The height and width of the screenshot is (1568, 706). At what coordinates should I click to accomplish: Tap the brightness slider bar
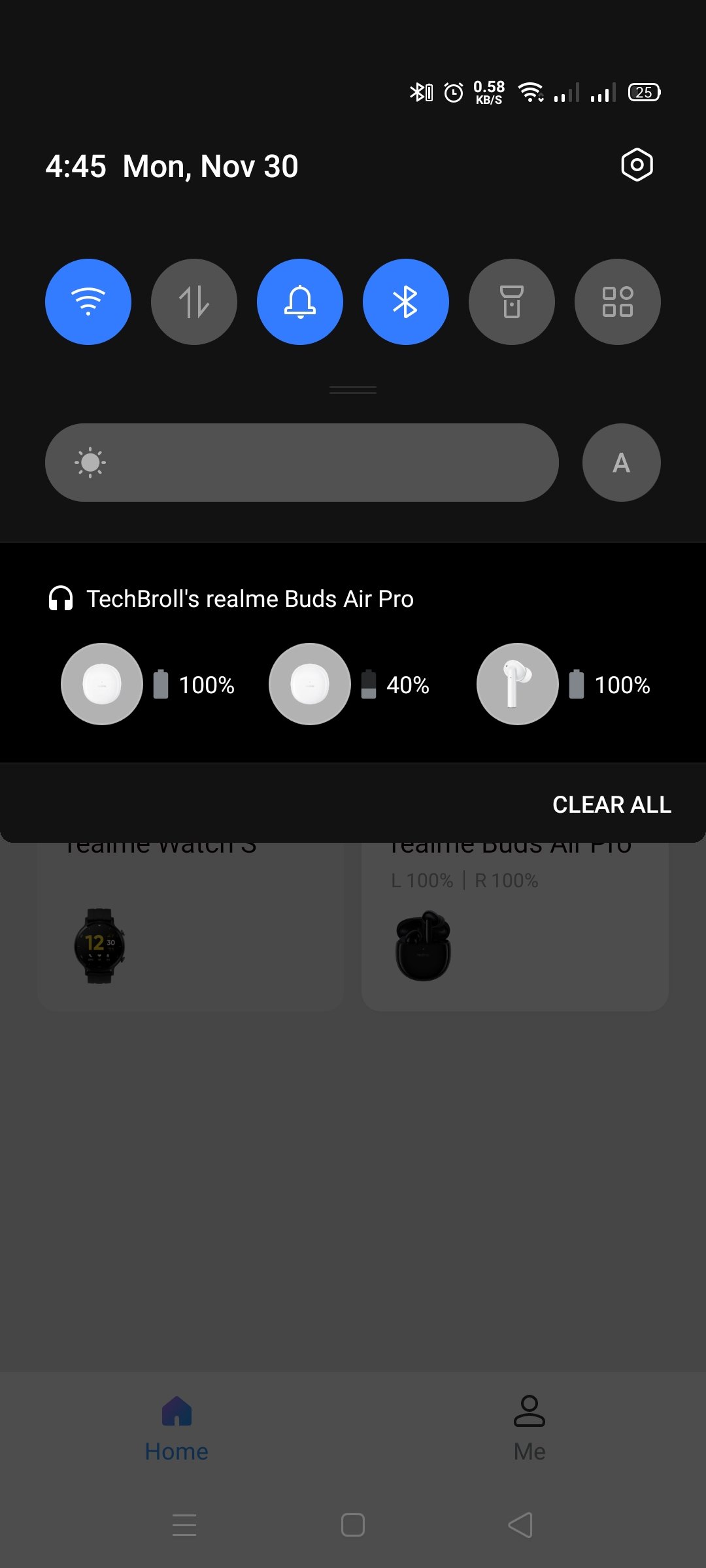[302, 463]
